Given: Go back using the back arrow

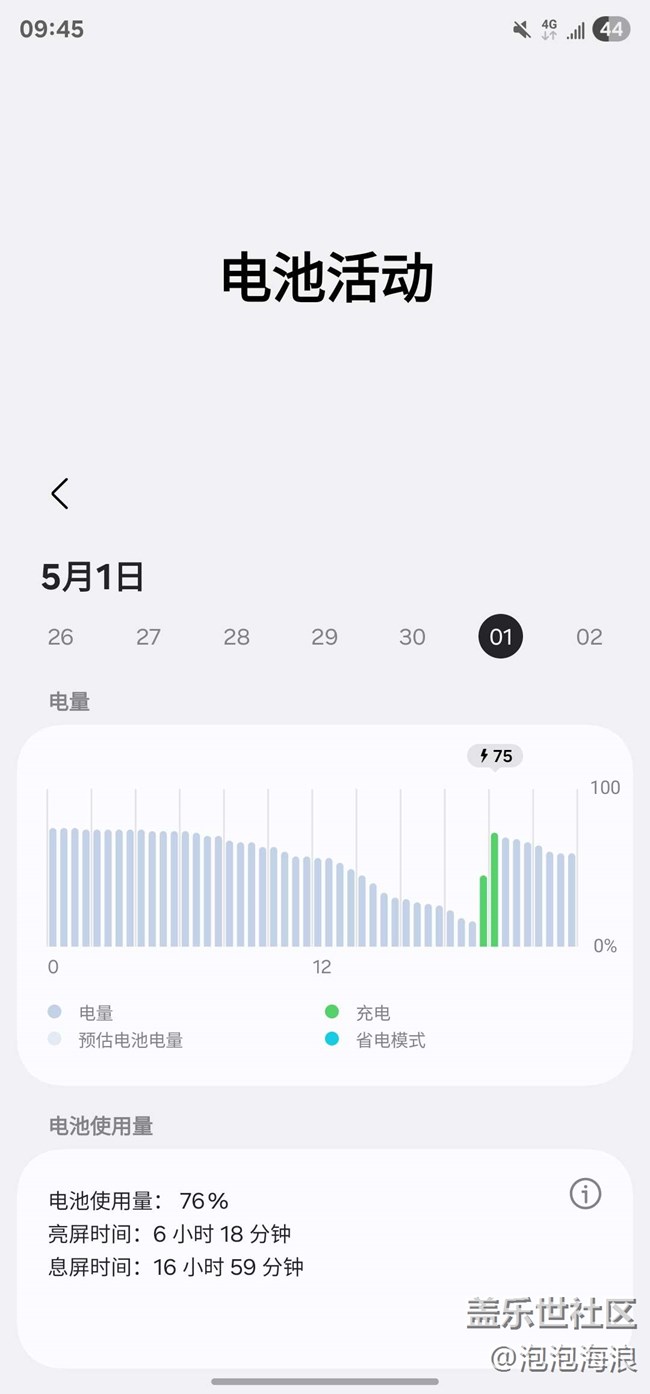Looking at the screenshot, I should pyautogui.click(x=60, y=493).
